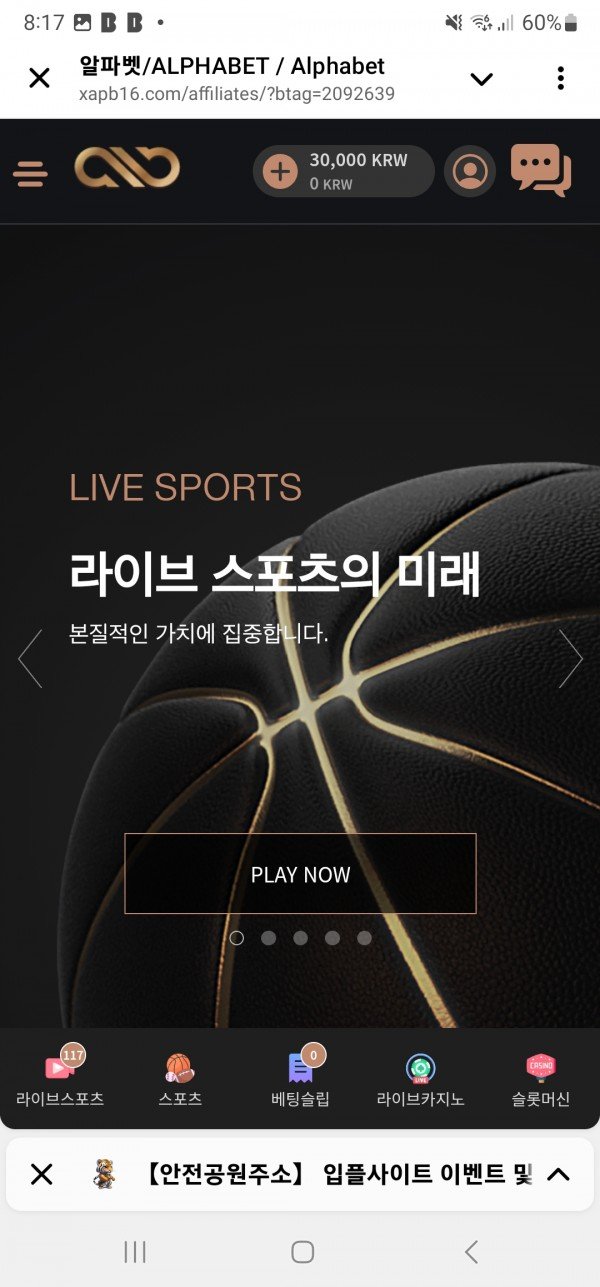600x1287 pixels.
Task: Open the 슬롯머신 tab
Action: pos(540,1080)
